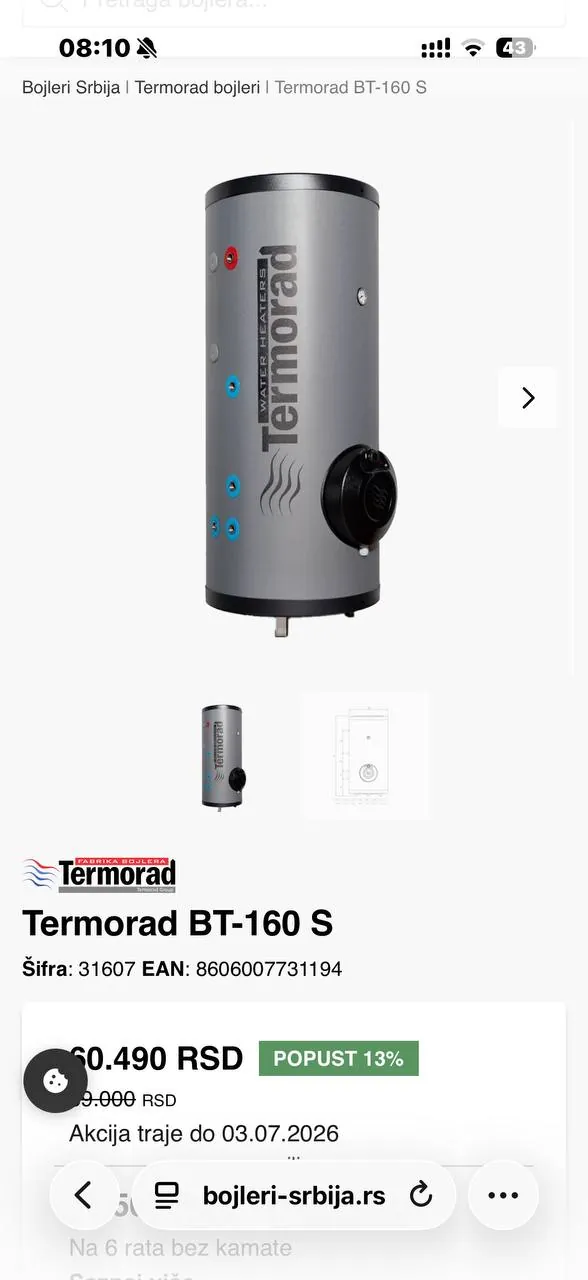
Task: Open the Termorad bojleri breadcrumb link
Action: 197,87
